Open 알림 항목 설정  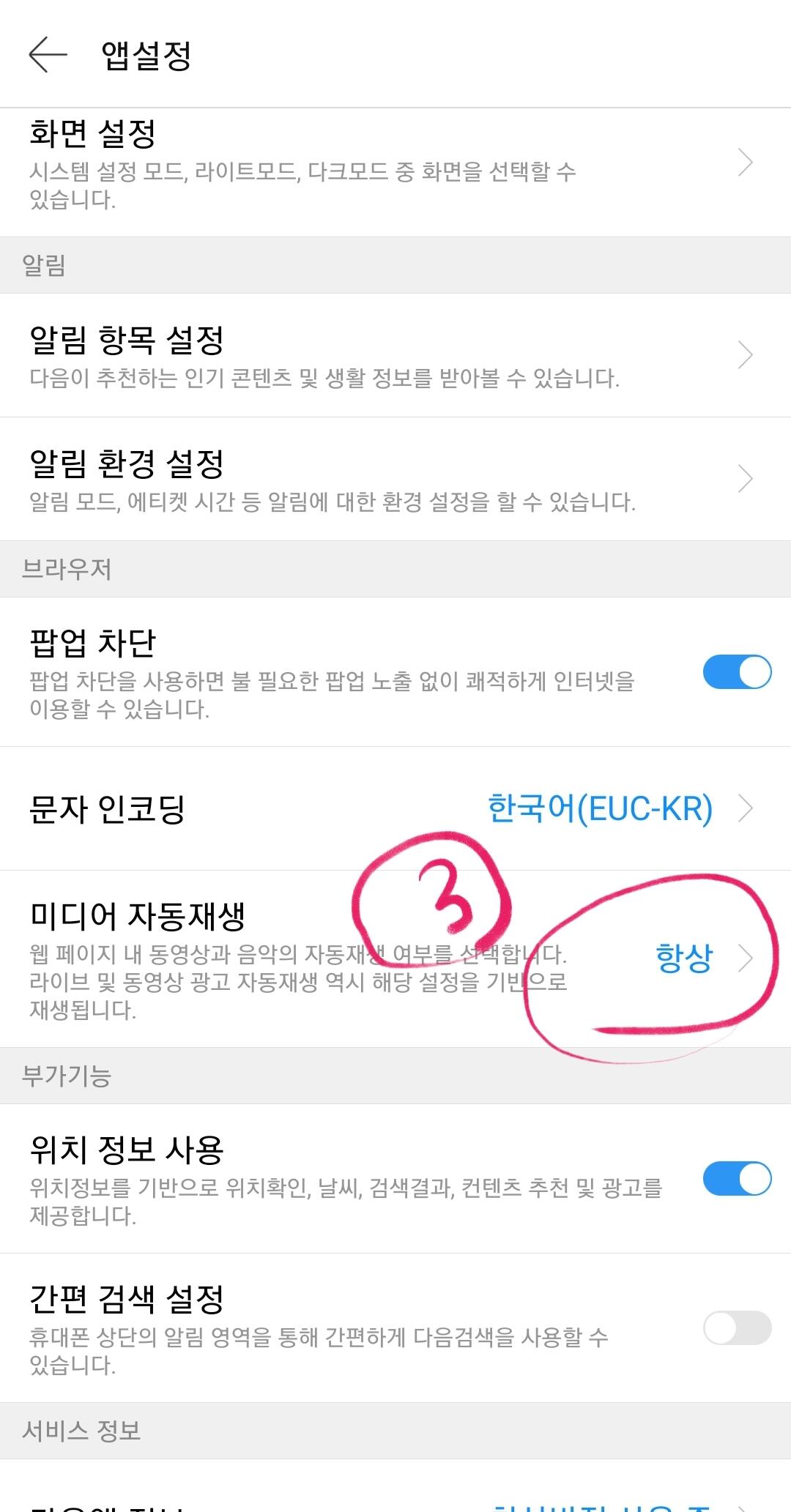click(395, 355)
